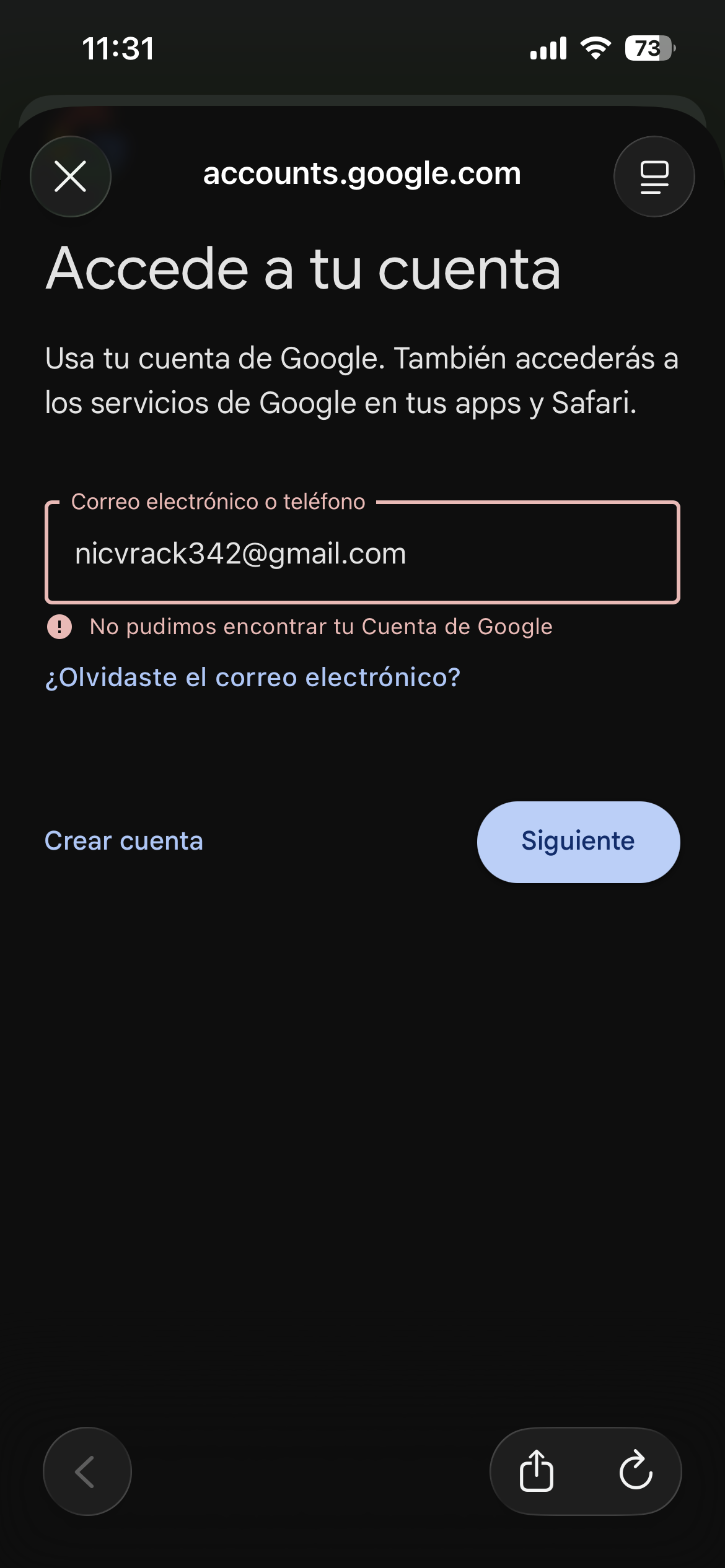Image resolution: width=725 pixels, height=1568 pixels.
Task: Open the ¿Olvidaste el correo electrónico? link
Action: click(x=253, y=677)
